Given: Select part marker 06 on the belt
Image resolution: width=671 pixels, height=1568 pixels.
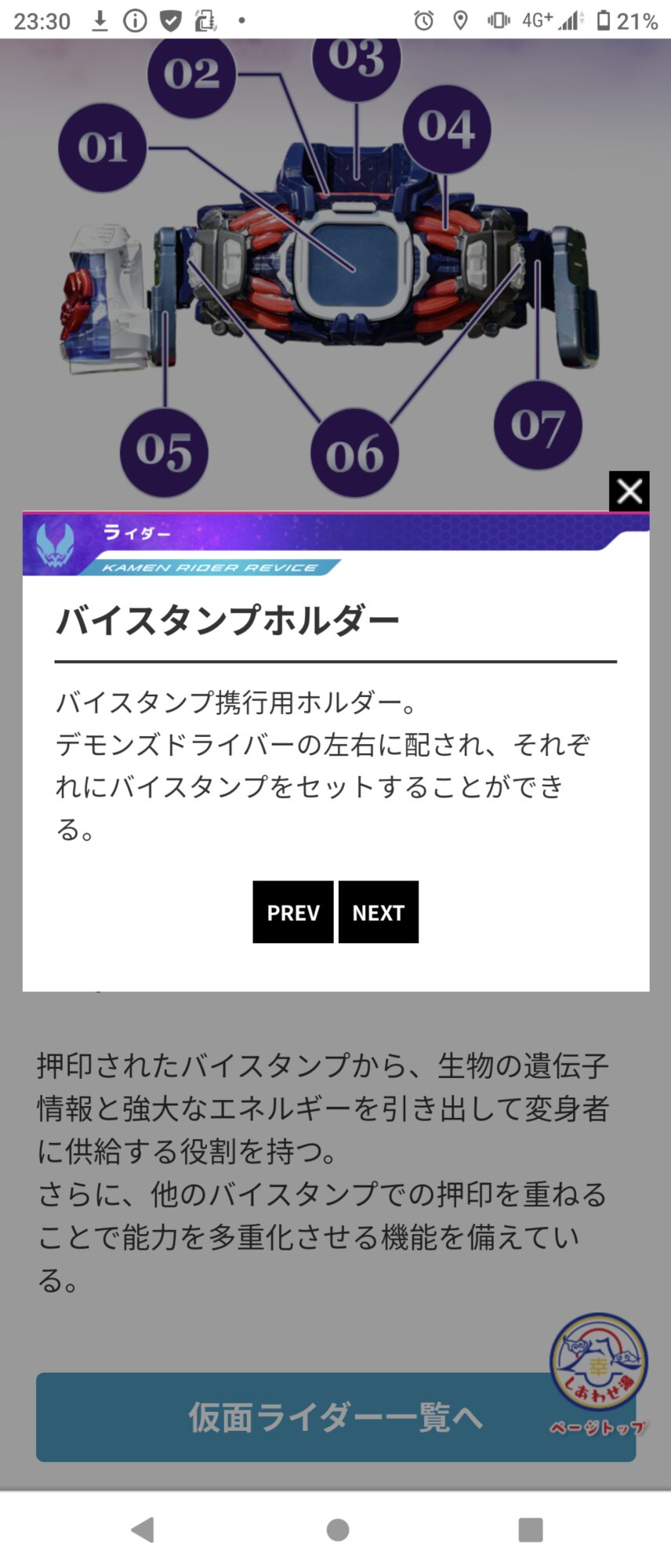Looking at the screenshot, I should coord(355,454).
